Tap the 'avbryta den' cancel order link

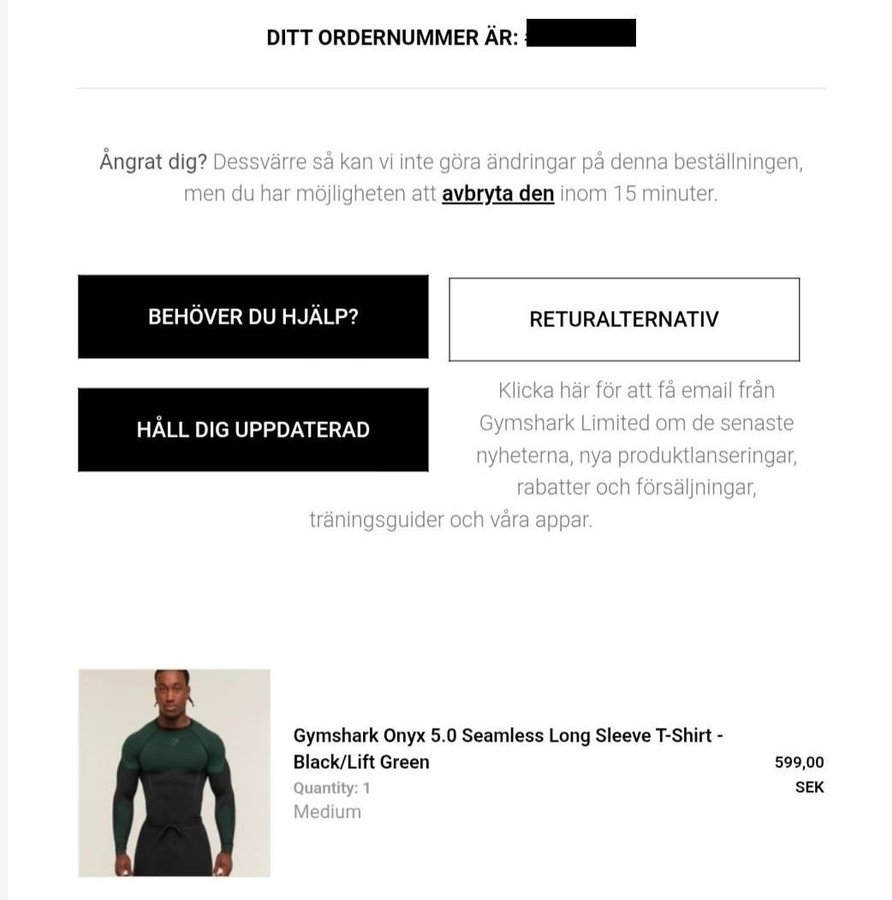pyautogui.click(x=497, y=194)
